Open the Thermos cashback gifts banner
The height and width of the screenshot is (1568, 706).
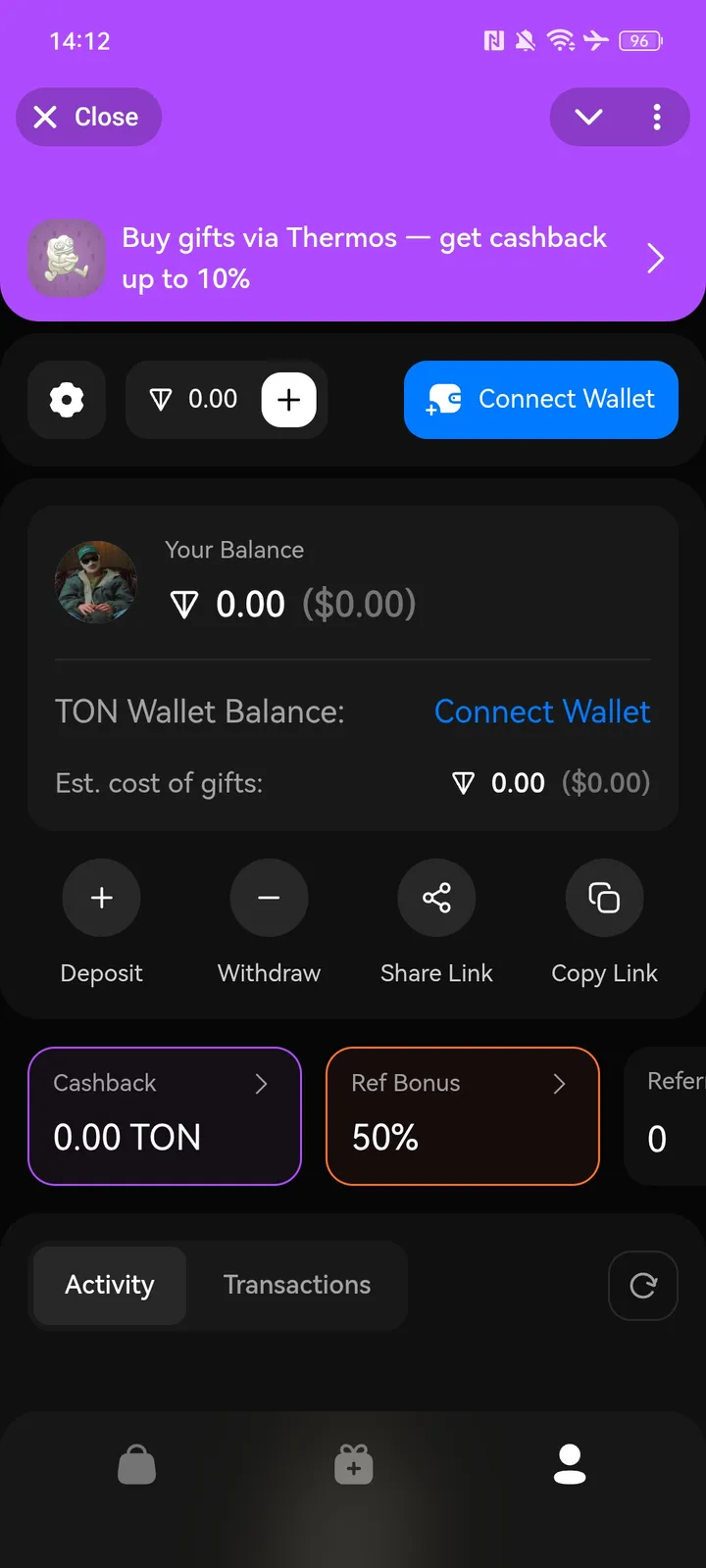(x=353, y=259)
